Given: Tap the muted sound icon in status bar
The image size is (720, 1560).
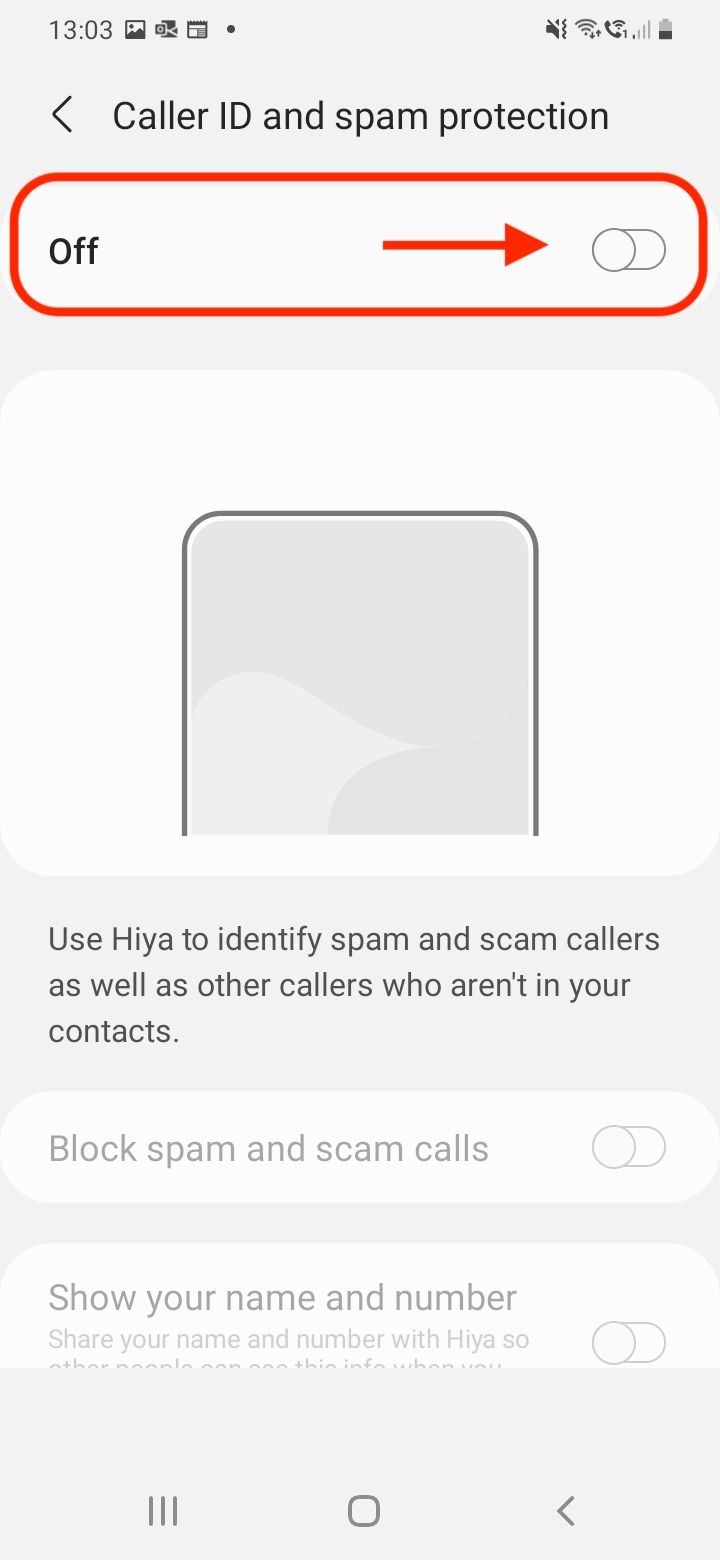Looking at the screenshot, I should (x=556, y=30).
